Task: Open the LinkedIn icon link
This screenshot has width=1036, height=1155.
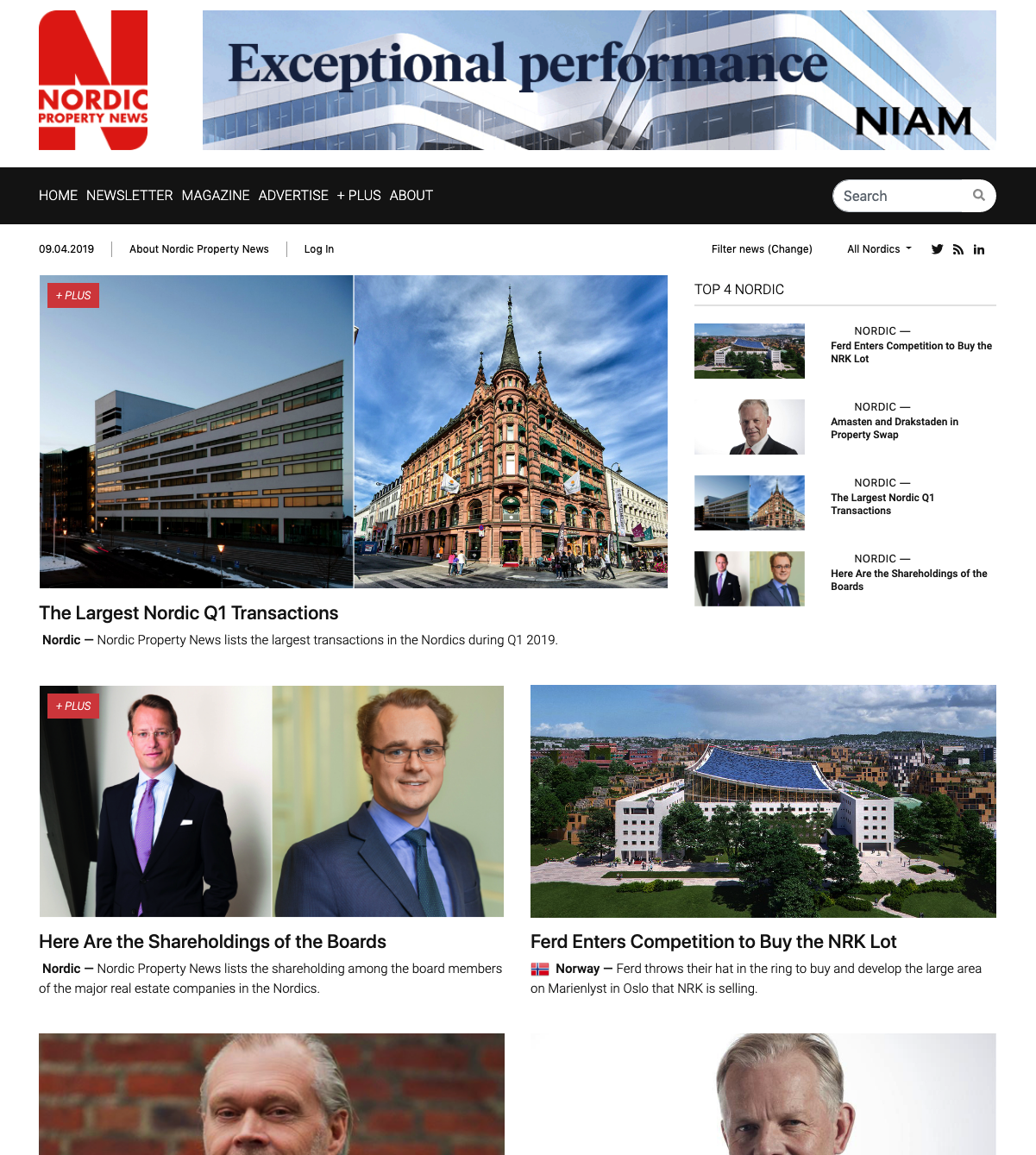Action: pos(979,249)
